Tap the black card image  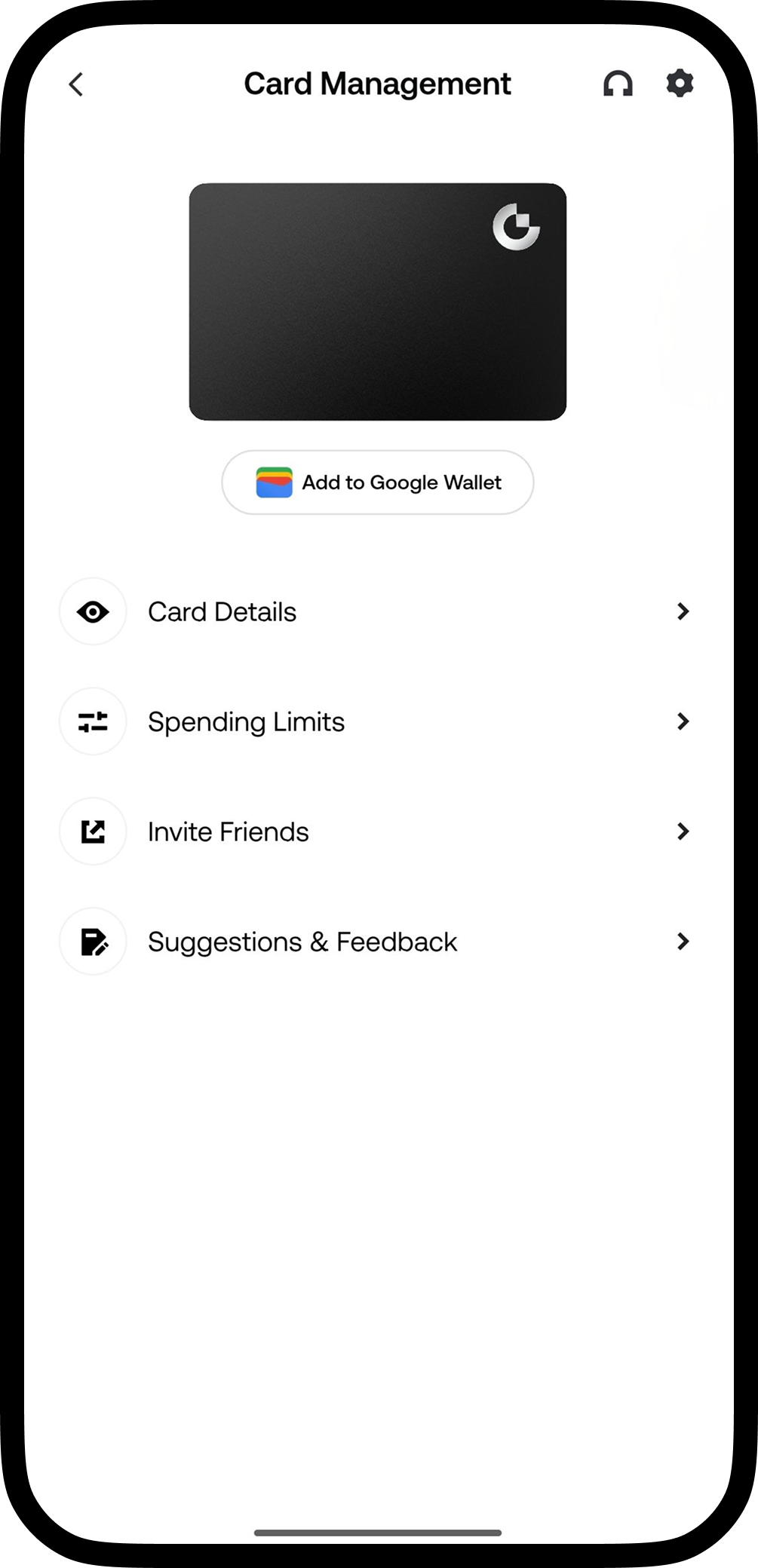click(x=377, y=302)
